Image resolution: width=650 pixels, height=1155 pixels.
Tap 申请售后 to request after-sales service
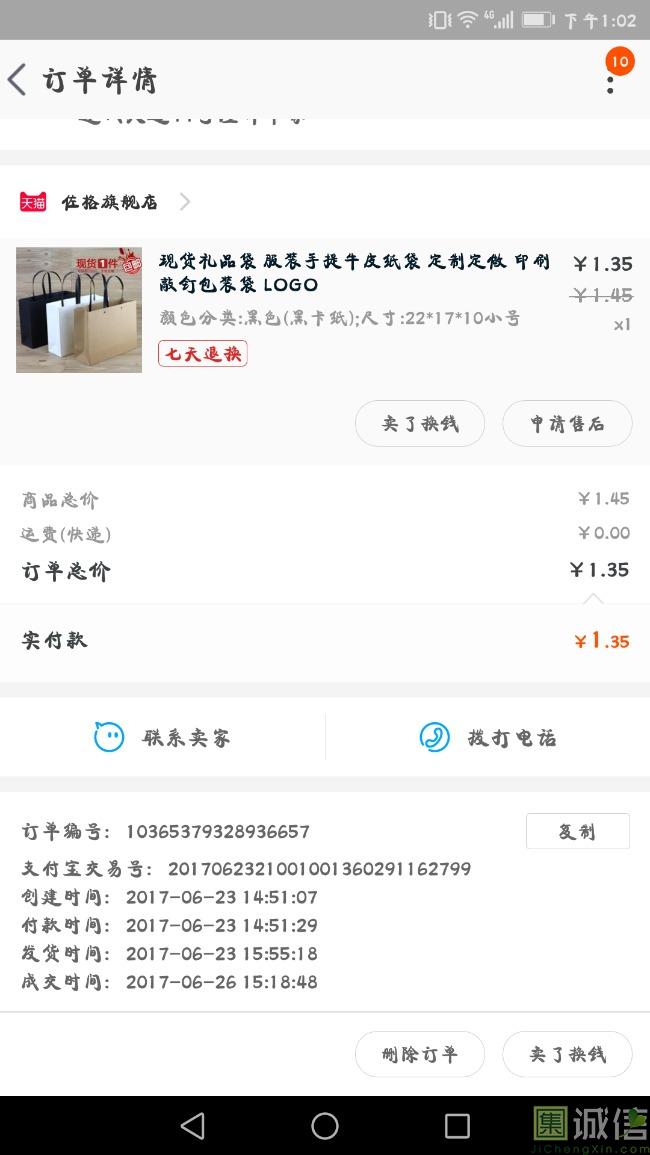pyautogui.click(x=567, y=424)
